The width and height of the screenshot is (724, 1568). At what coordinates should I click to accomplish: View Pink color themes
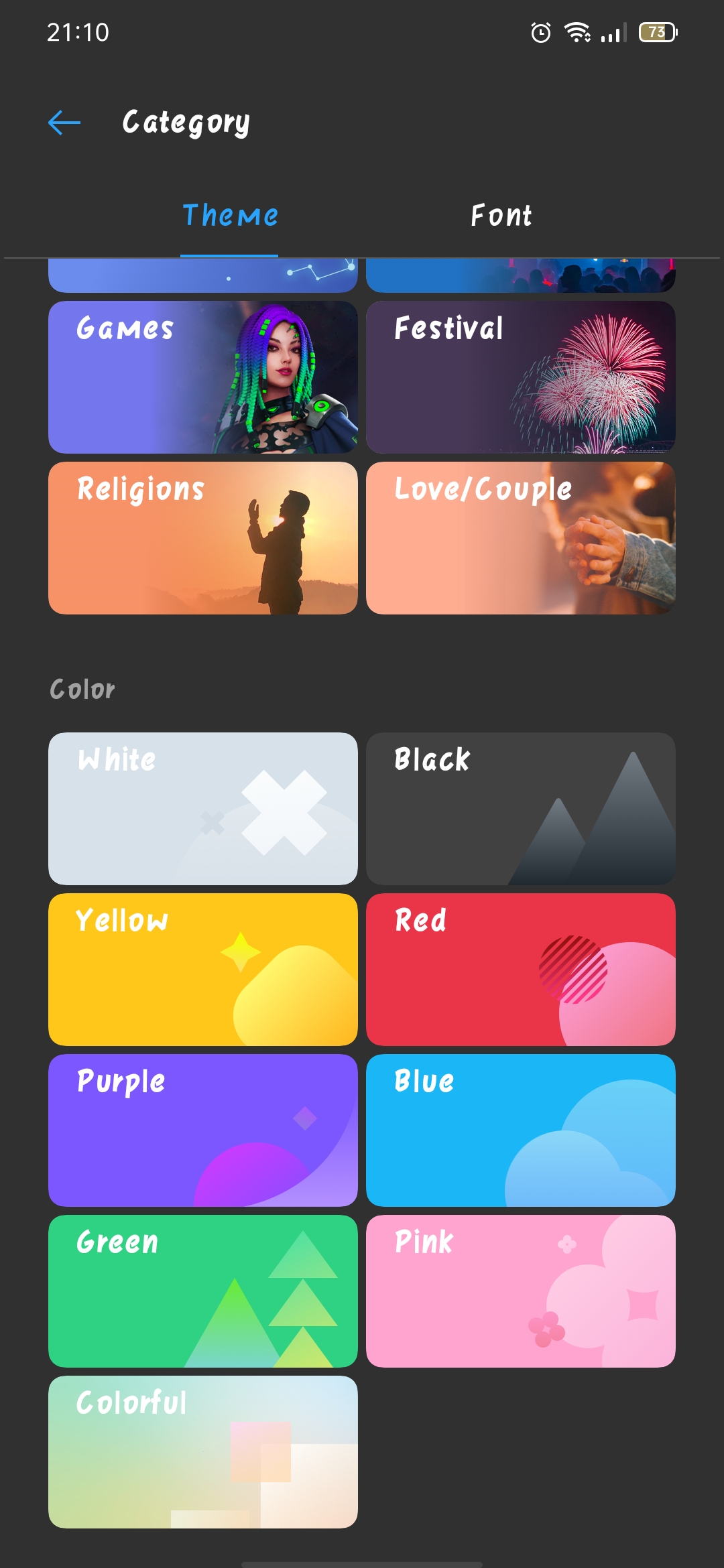(x=521, y=1291)
